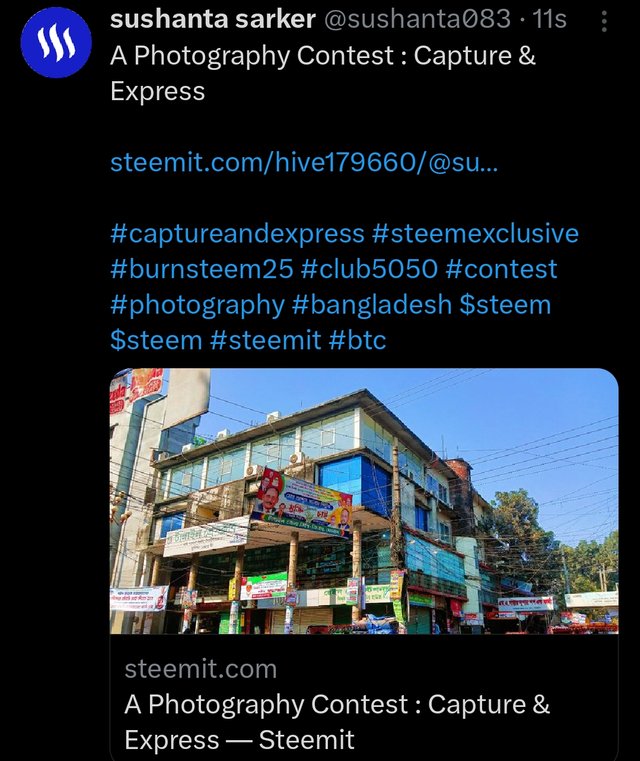Tap the #steemit hashtag
The height and width of the screenshot is (761, 640).
[265, 339]
